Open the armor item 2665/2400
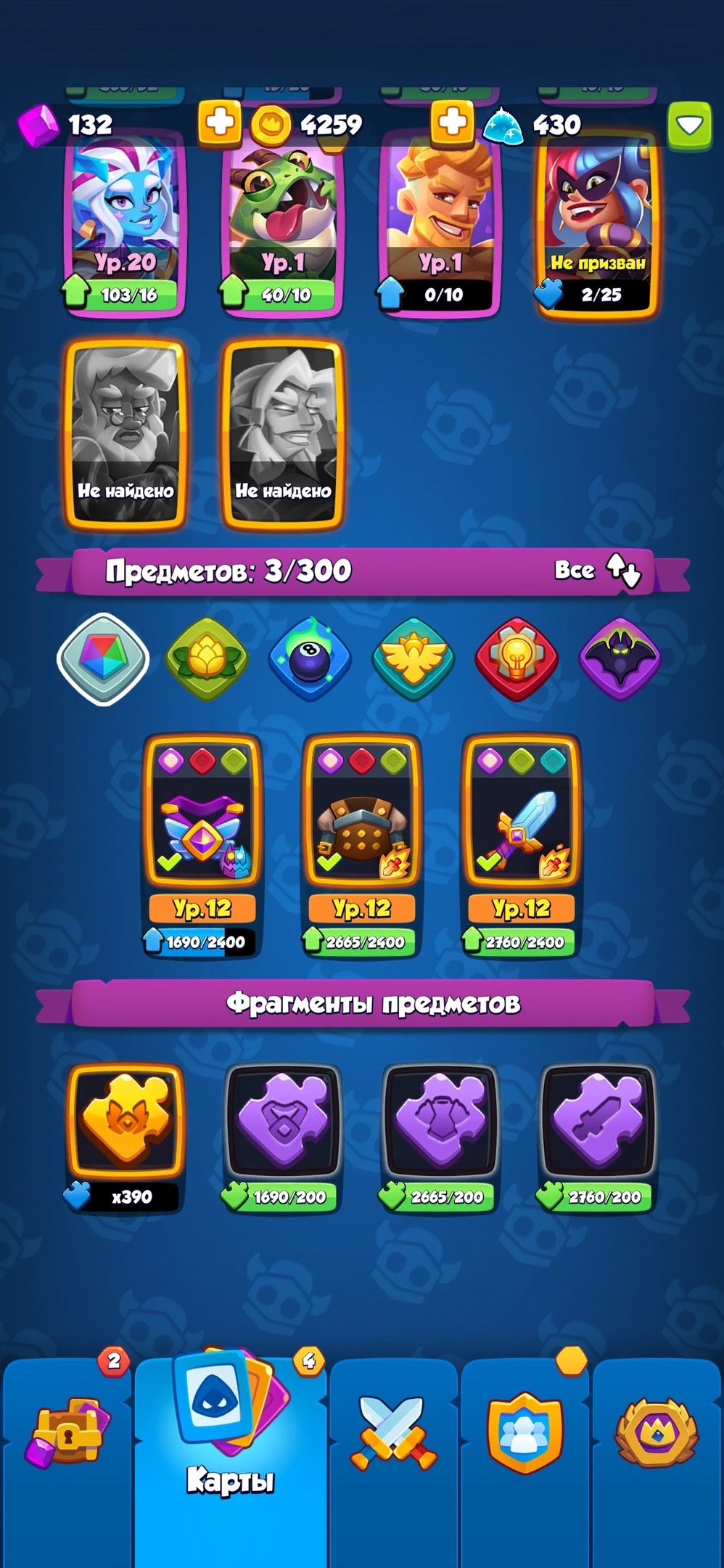 362,846
